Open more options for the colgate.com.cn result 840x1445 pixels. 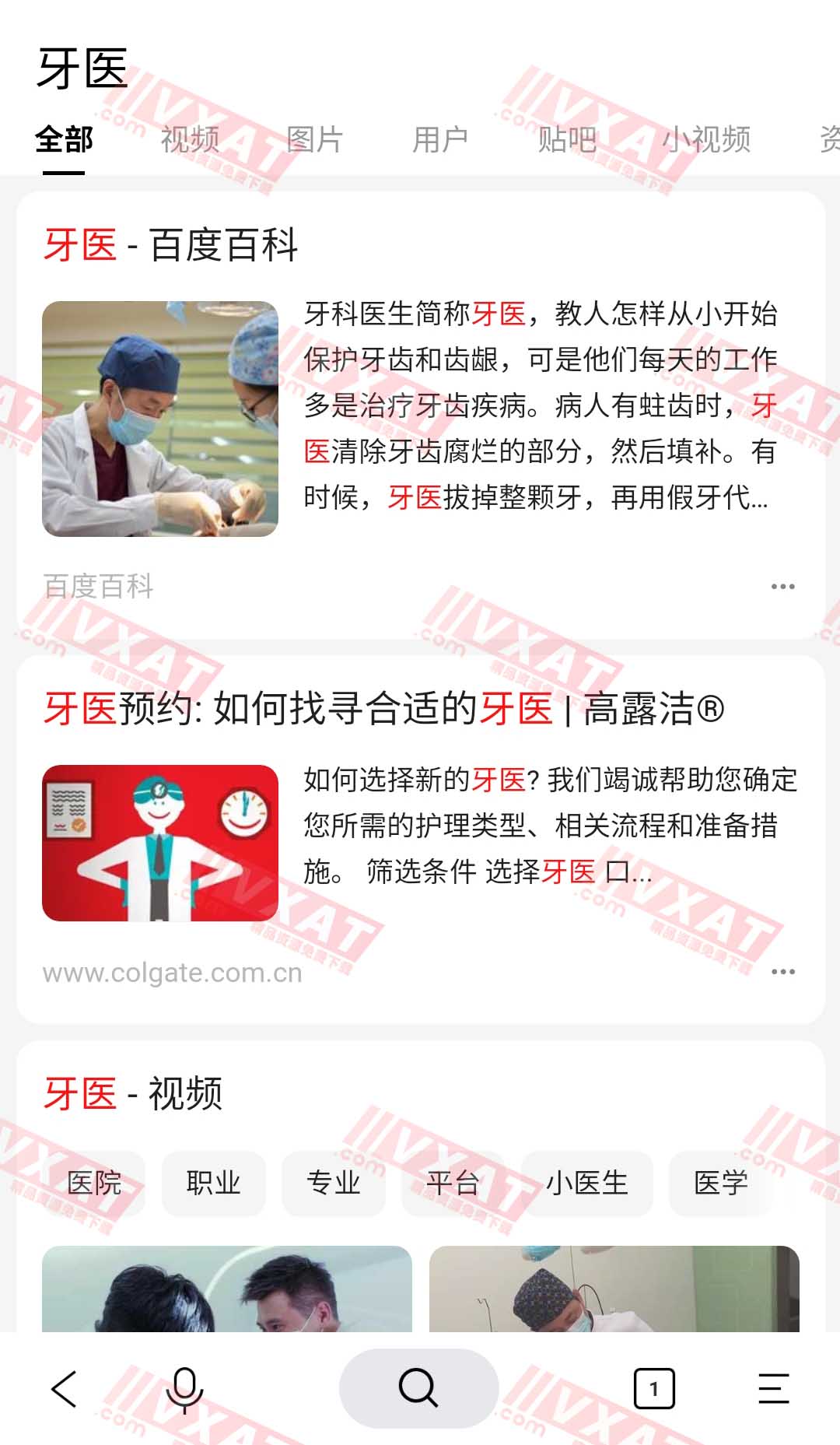[x=782, y=972]
